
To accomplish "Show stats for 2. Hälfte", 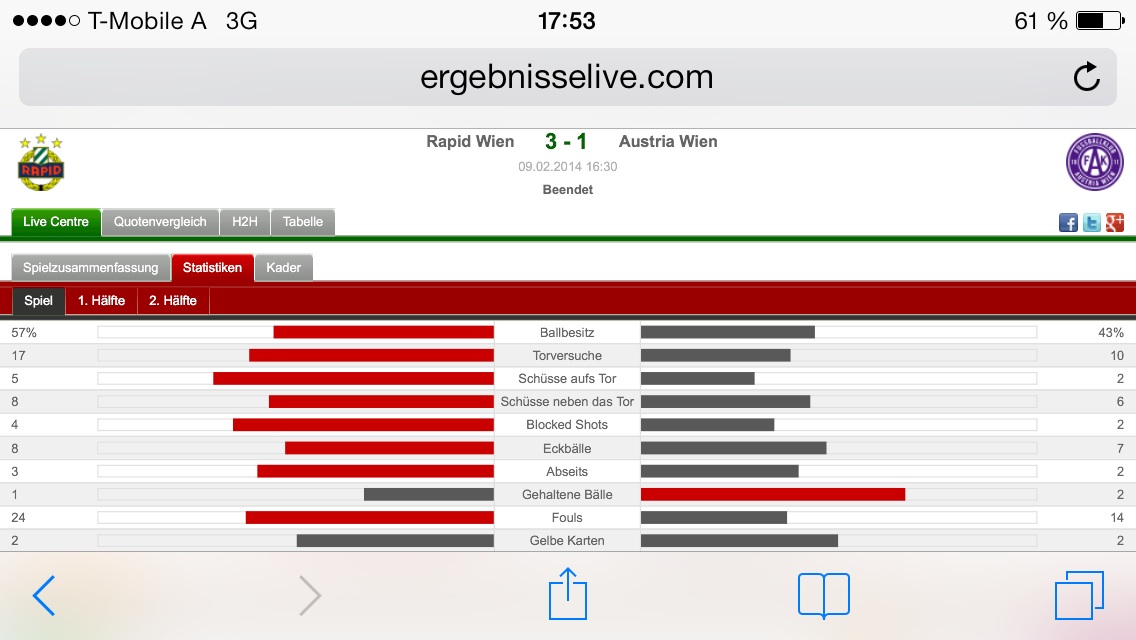I will [173, 301].
